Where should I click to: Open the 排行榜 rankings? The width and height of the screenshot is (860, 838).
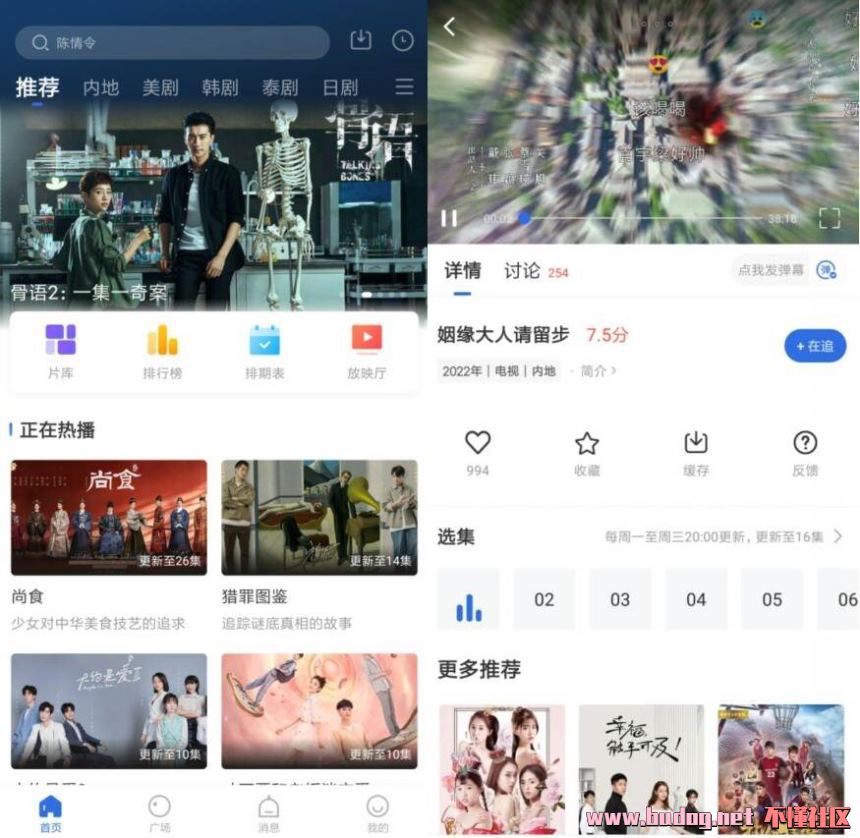[x=162, y=351]
